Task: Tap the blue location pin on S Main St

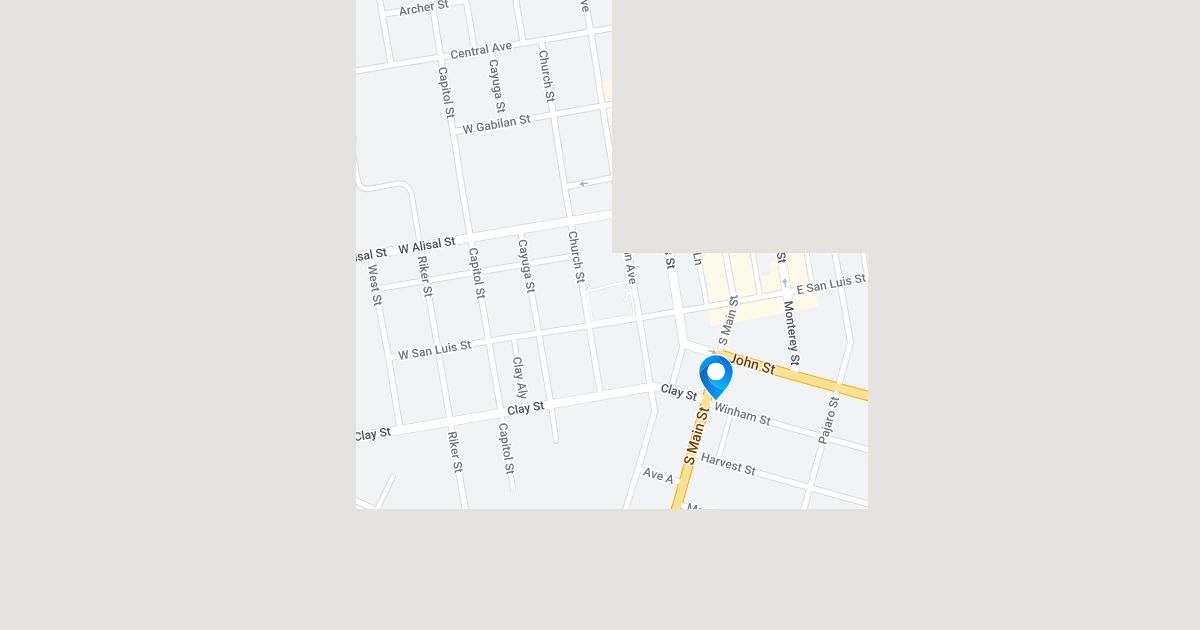Action: coord(716,376)
